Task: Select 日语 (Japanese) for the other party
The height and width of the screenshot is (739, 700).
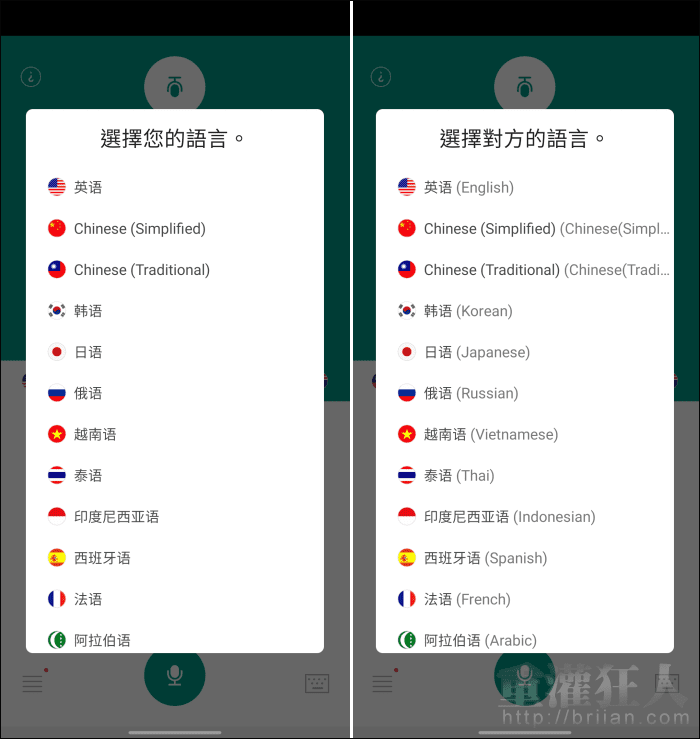Action: pyautogui.click(x=476, y=352)
